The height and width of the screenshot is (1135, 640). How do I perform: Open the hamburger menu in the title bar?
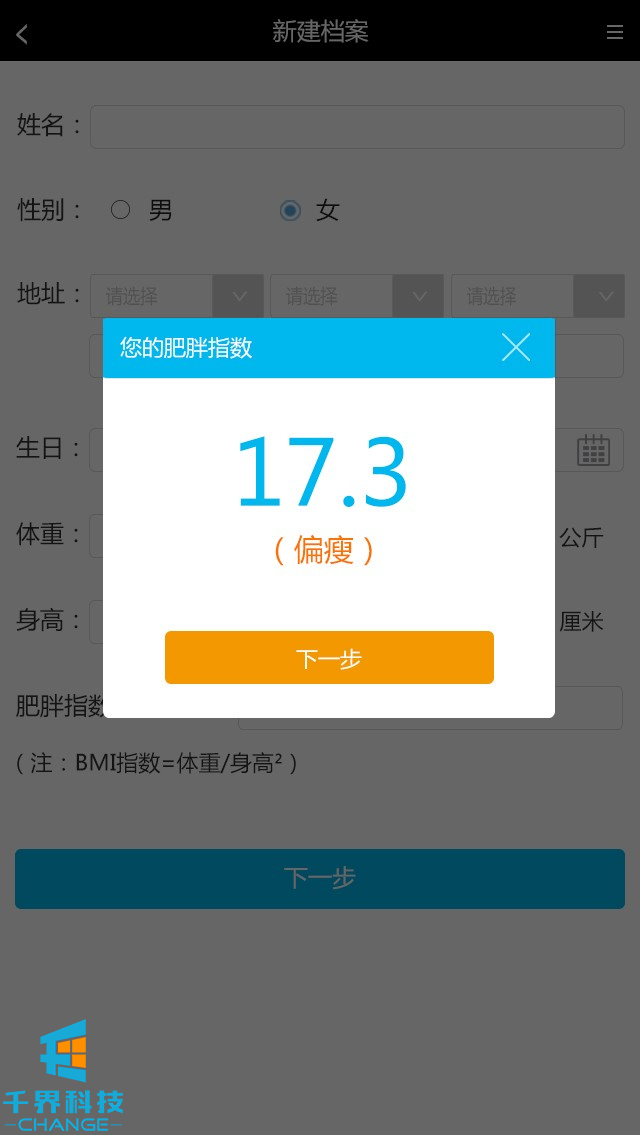(x=615, y=33)
